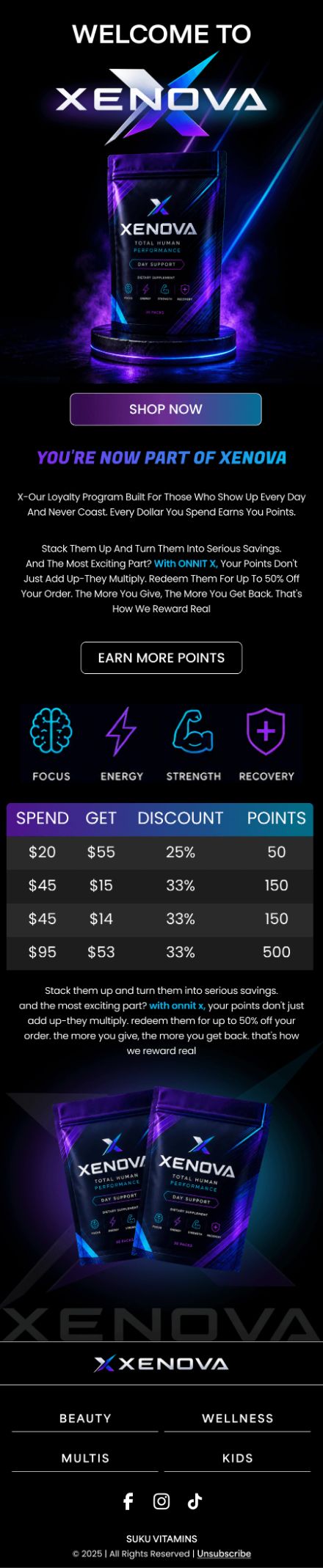This screenshot has width=323, height=1568.
Task: Open the Instagram profile icon
Action: [x=161, y=1501]
